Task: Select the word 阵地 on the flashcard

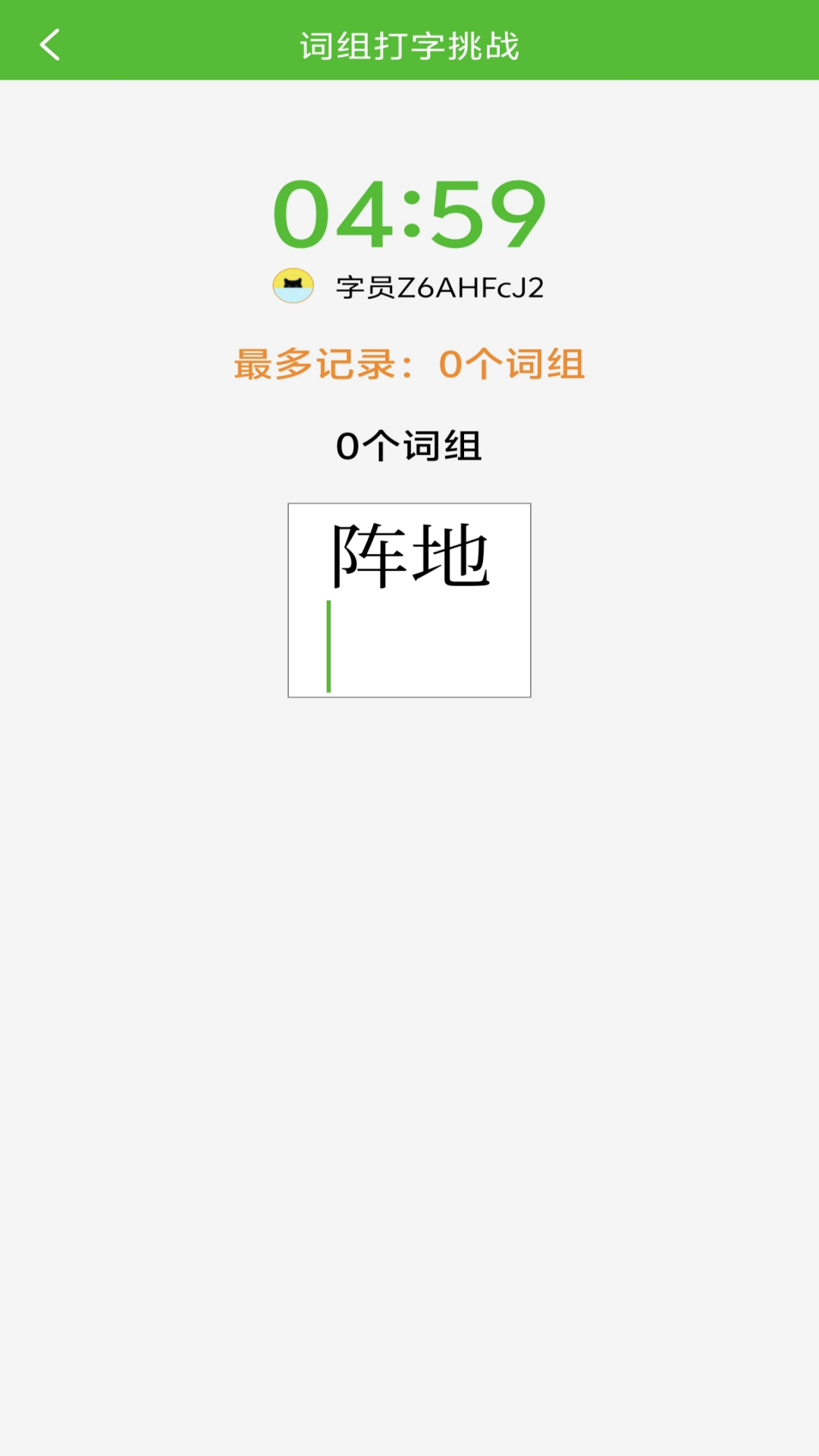Action: coord(409,554)
